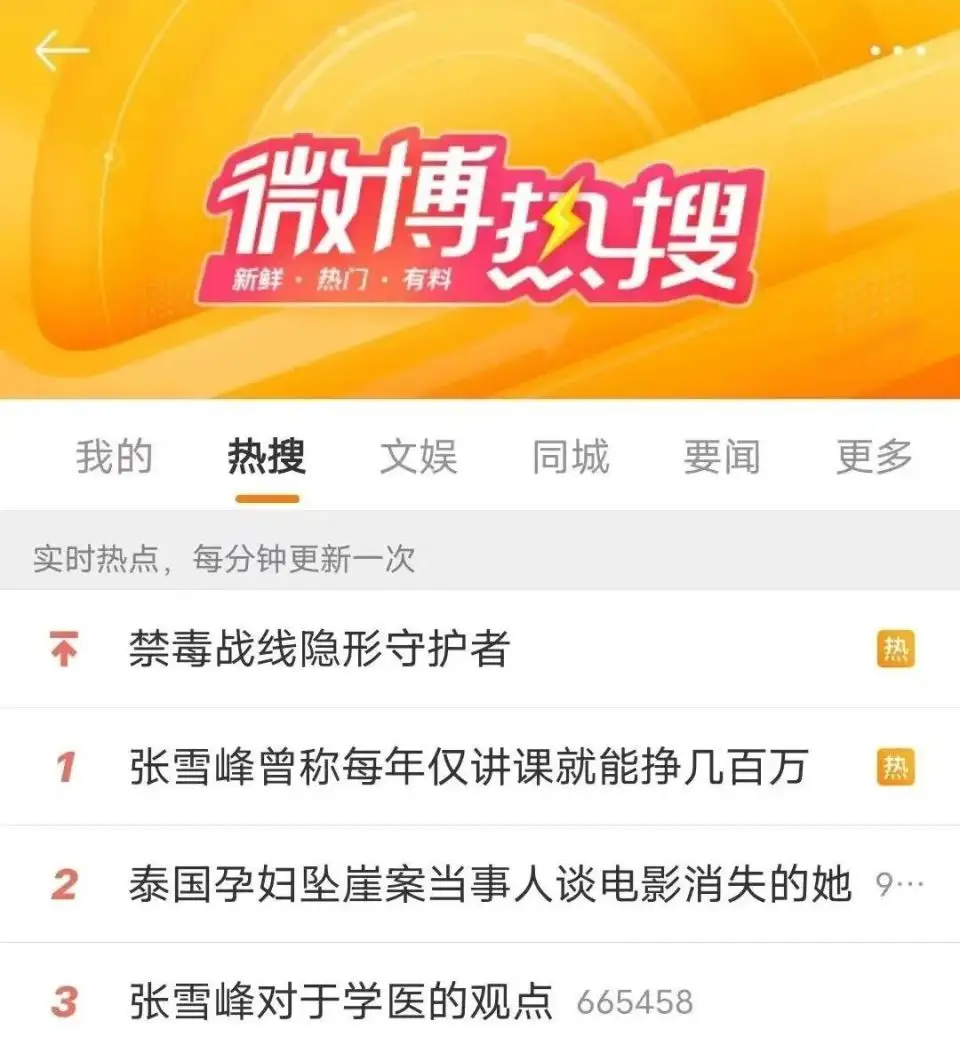
Task: Switch to the 文娱 tab
Action: click(x=418, y=457)
